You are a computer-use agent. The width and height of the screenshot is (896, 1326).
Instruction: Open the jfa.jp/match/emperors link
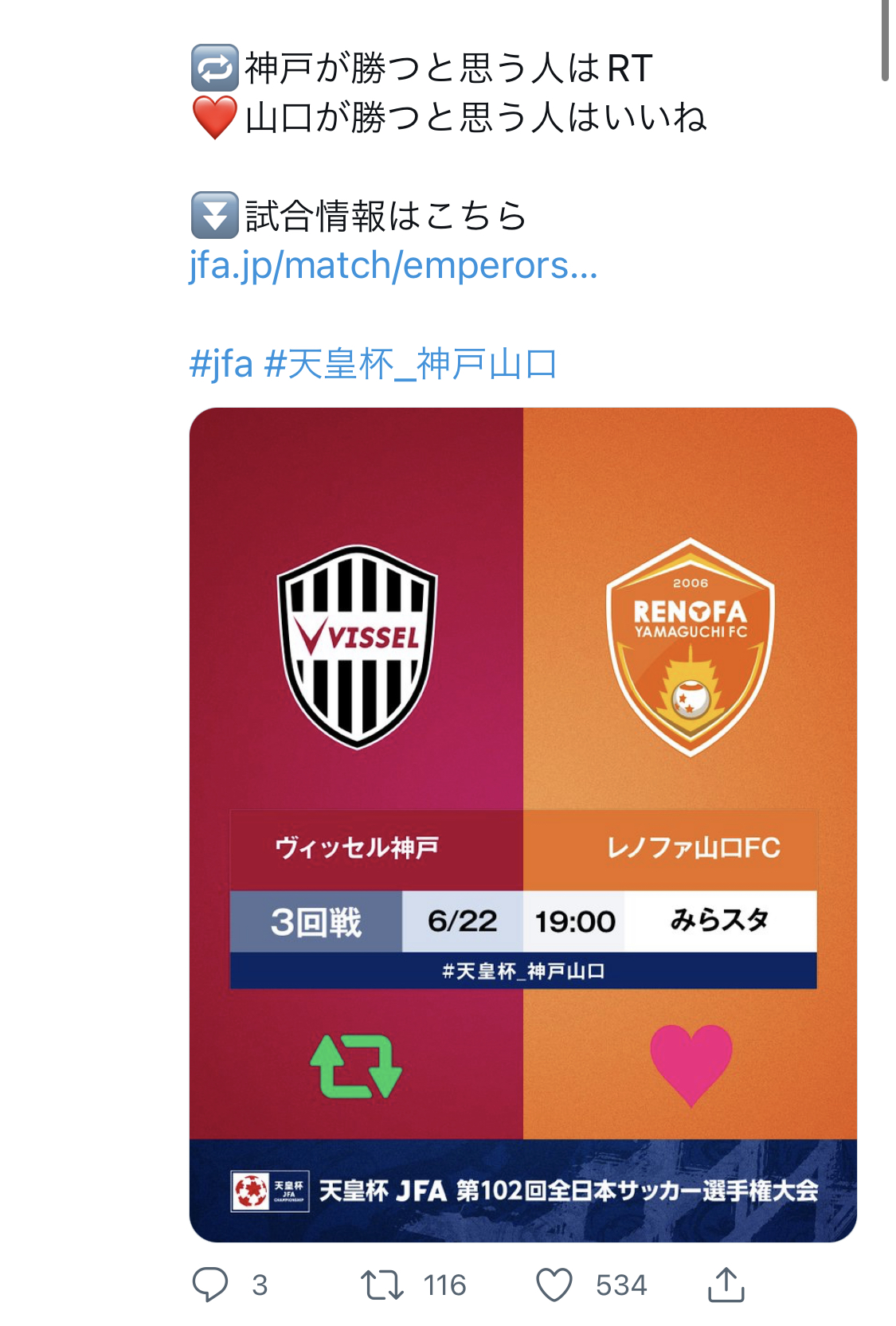pyautogui.click(x=393, y=266)
